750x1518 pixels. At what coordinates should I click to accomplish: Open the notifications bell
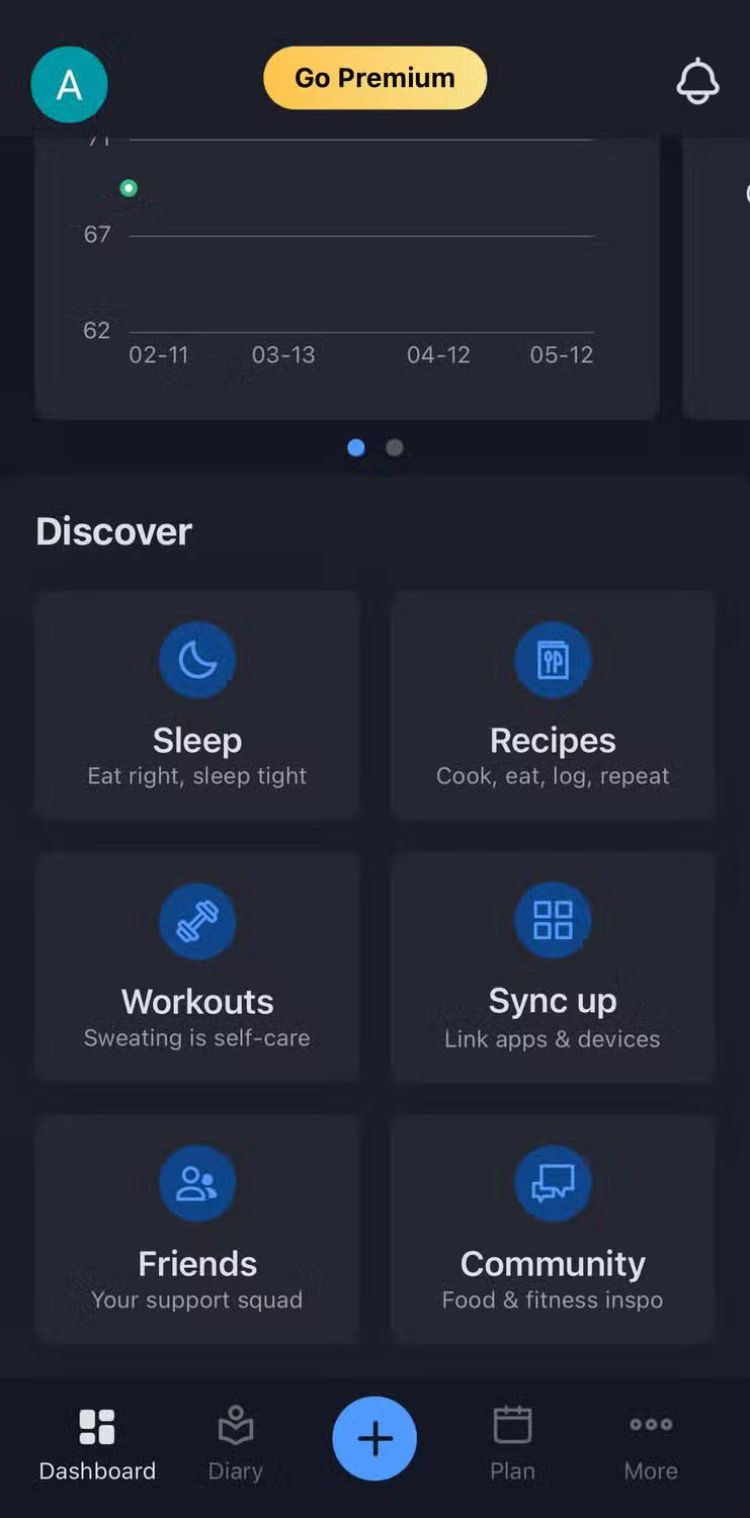[x=697, y=82]
